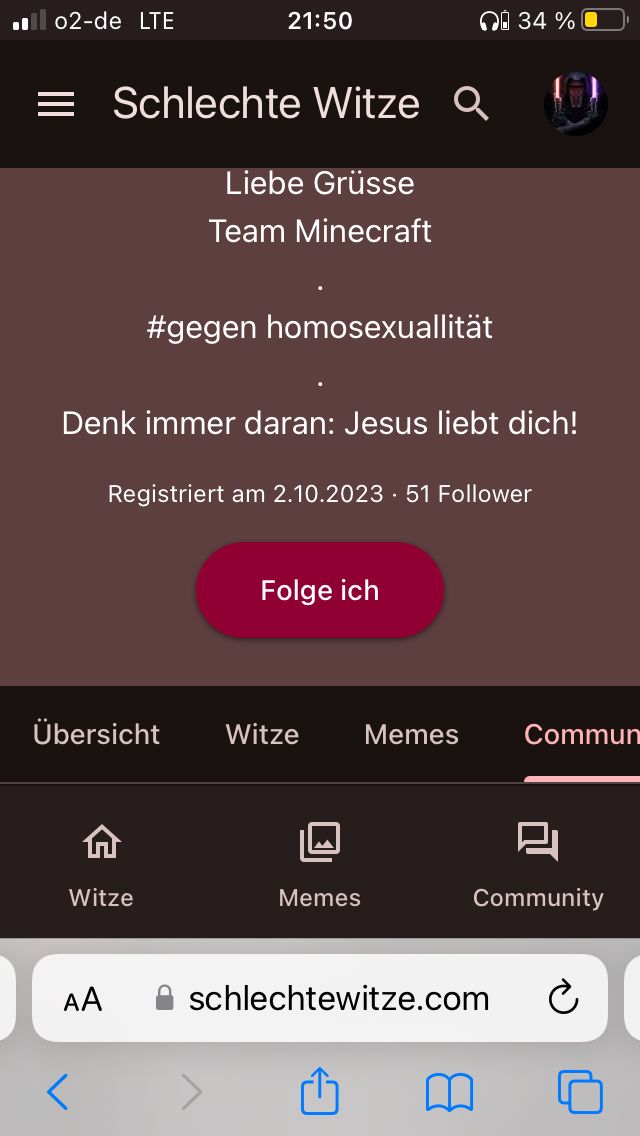Viewport: 640px width, 1136px height.
Task: Go to Witze in the bottom navigation
Action: click(x=101, y=865)
